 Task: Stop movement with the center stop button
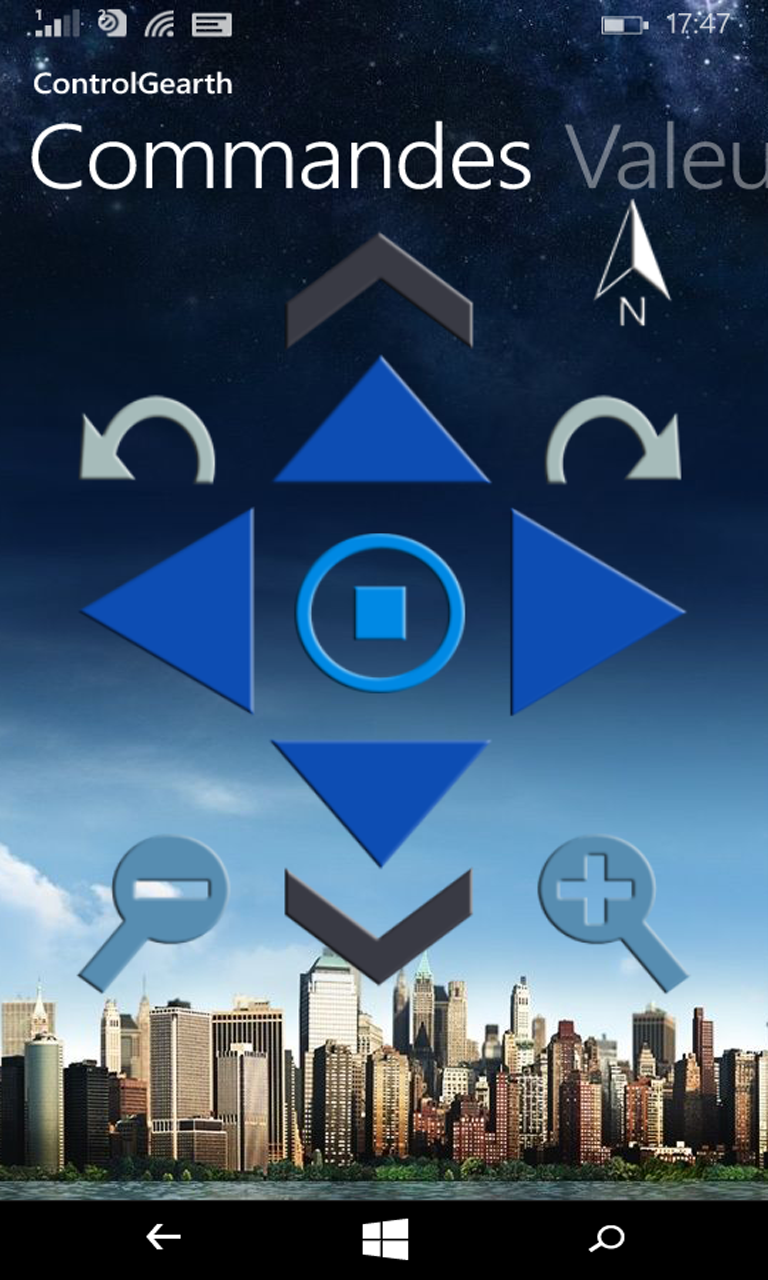tap(381, 612)
